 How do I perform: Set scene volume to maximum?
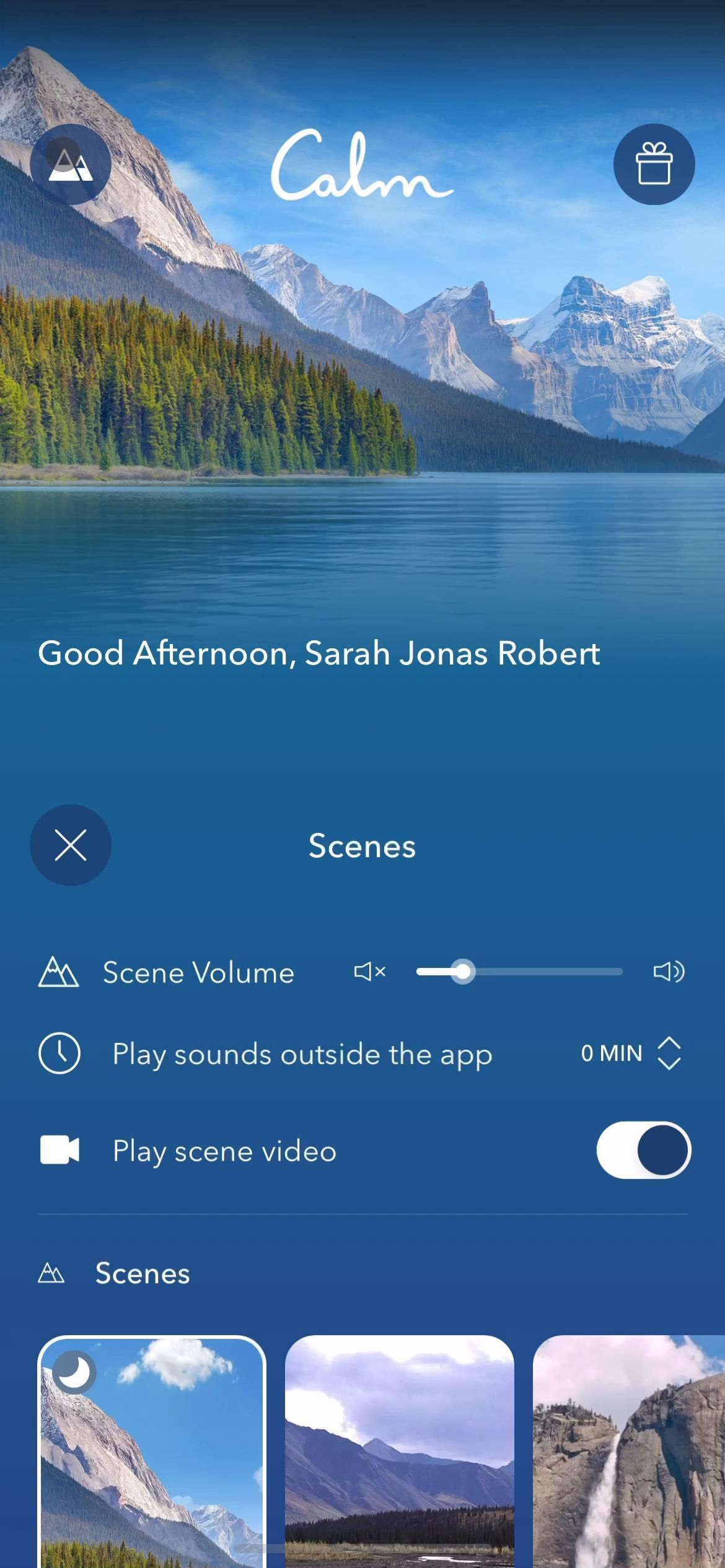click(x=669, y=972)
